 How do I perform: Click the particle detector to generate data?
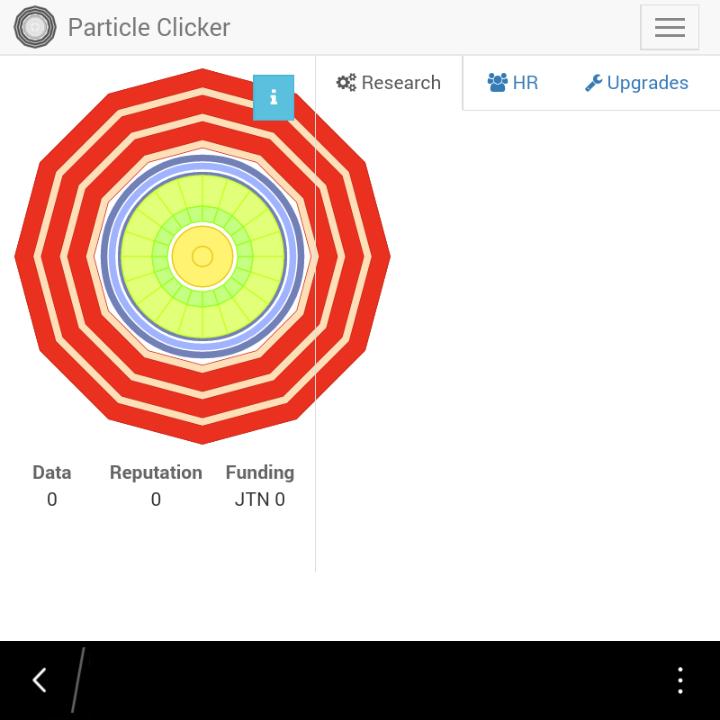[x=202, y=257]
